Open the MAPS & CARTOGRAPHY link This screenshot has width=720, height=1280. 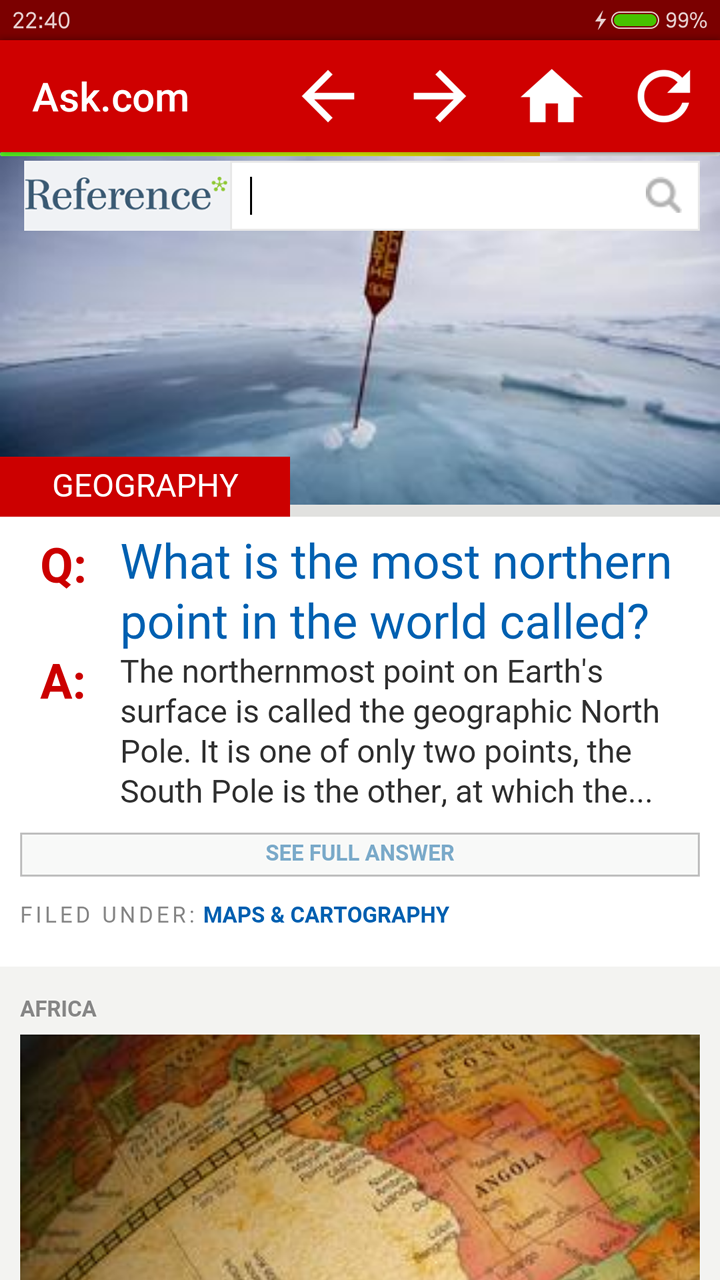tap(325, 914)
